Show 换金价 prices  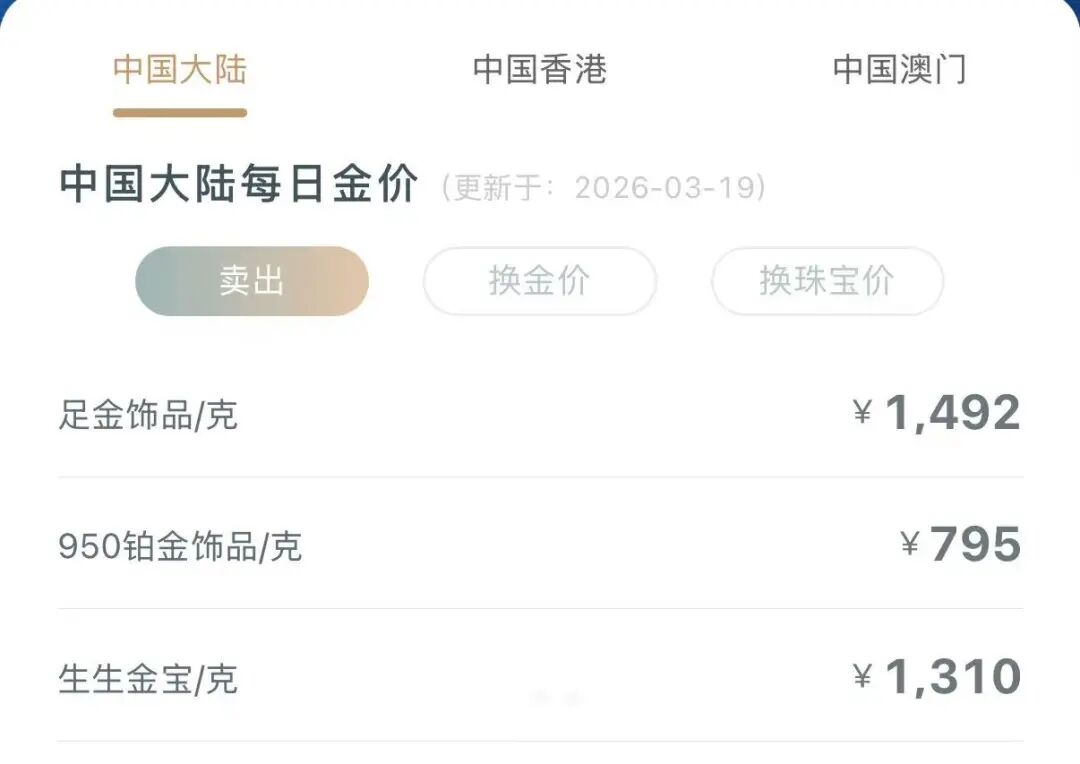pyautogui.click(x=539, y=281)
